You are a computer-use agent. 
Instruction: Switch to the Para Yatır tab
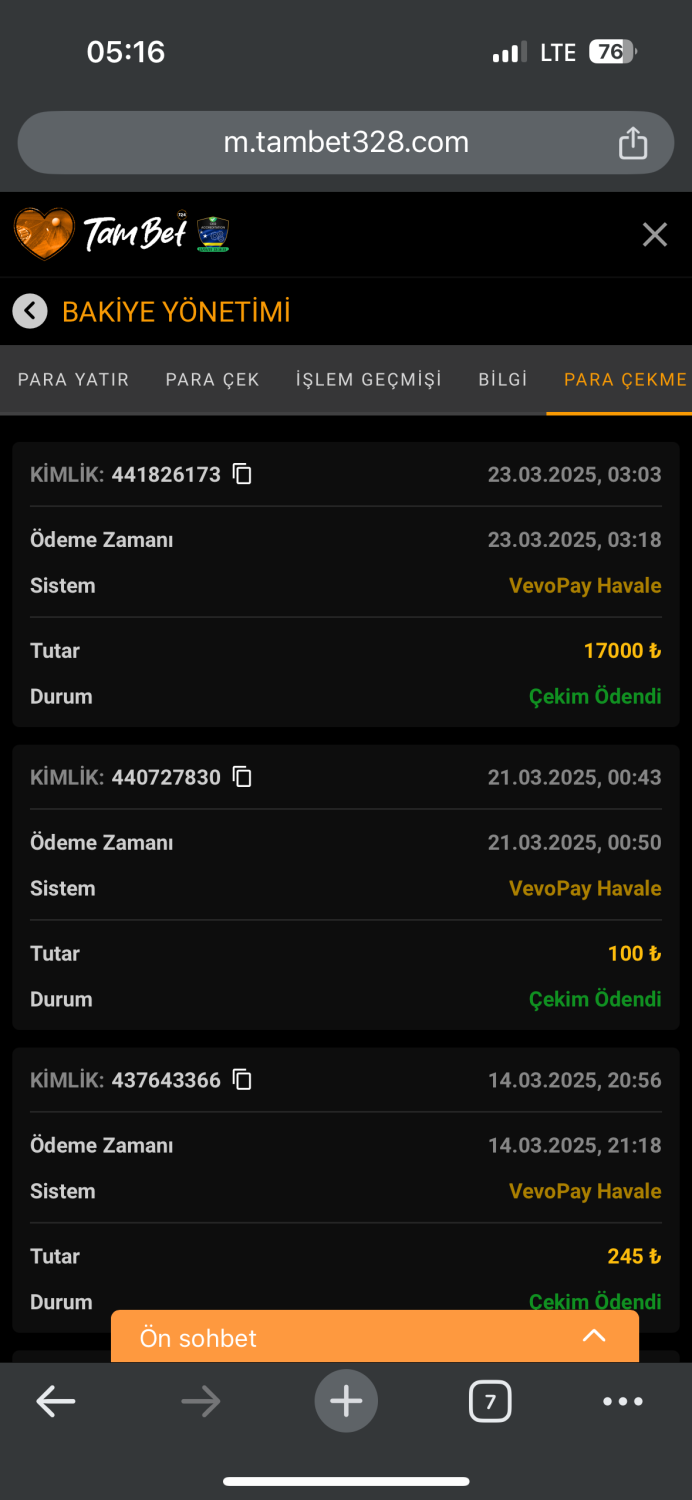pyautogui.click(x=73, y=380)
